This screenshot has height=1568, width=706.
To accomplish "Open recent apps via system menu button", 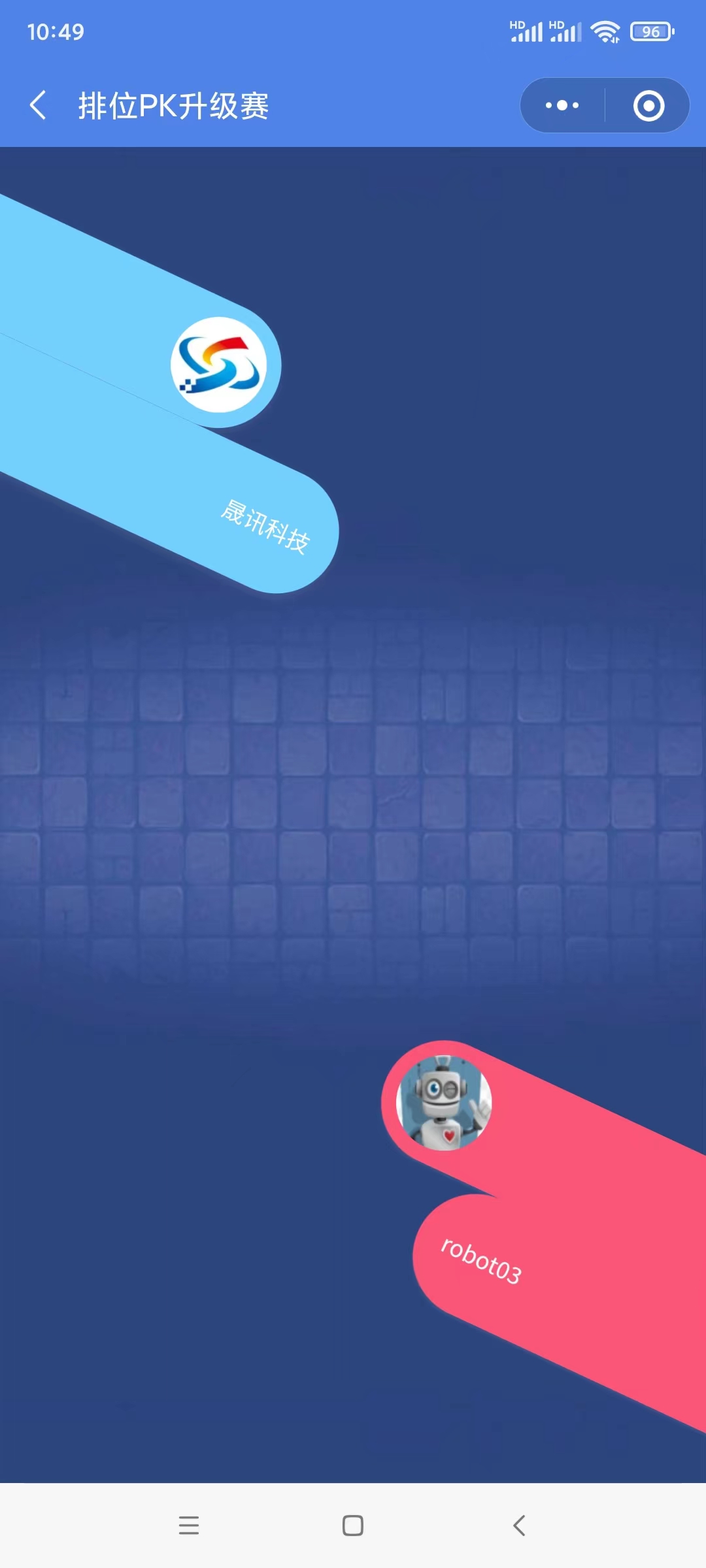I will point(189,1526).
